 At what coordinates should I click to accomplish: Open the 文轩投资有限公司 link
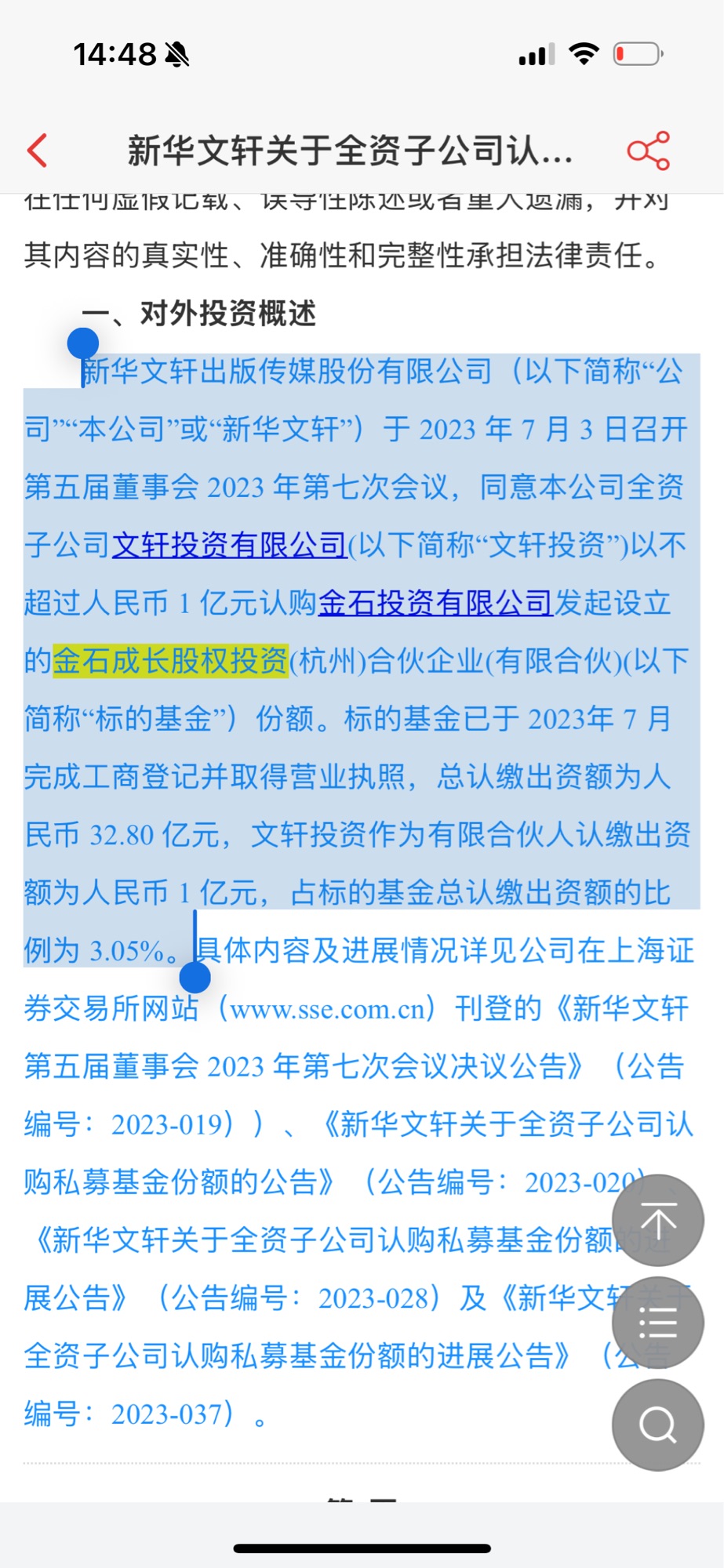tap(229, 545)
